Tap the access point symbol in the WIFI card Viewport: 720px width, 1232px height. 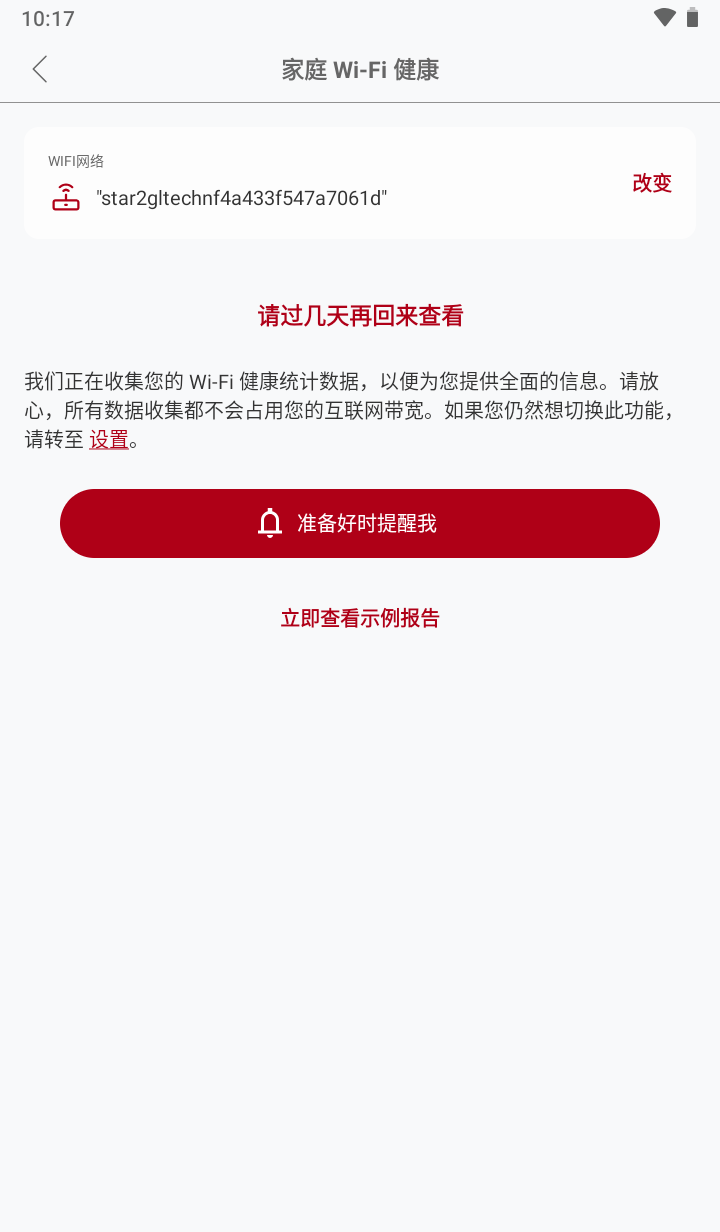pyautogui.click(x=65, y=197)
